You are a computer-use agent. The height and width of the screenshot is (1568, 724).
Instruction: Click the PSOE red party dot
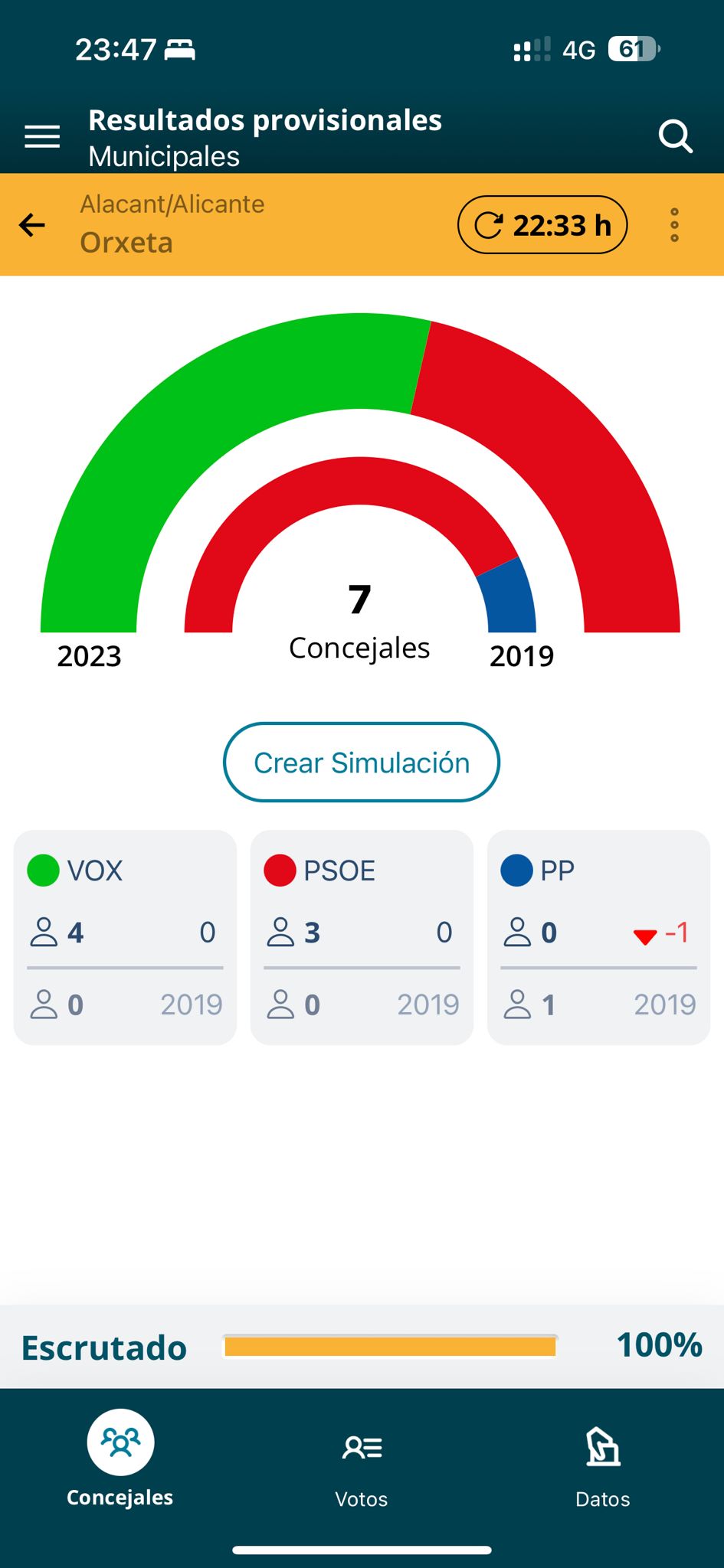click(x=280, y=870)
